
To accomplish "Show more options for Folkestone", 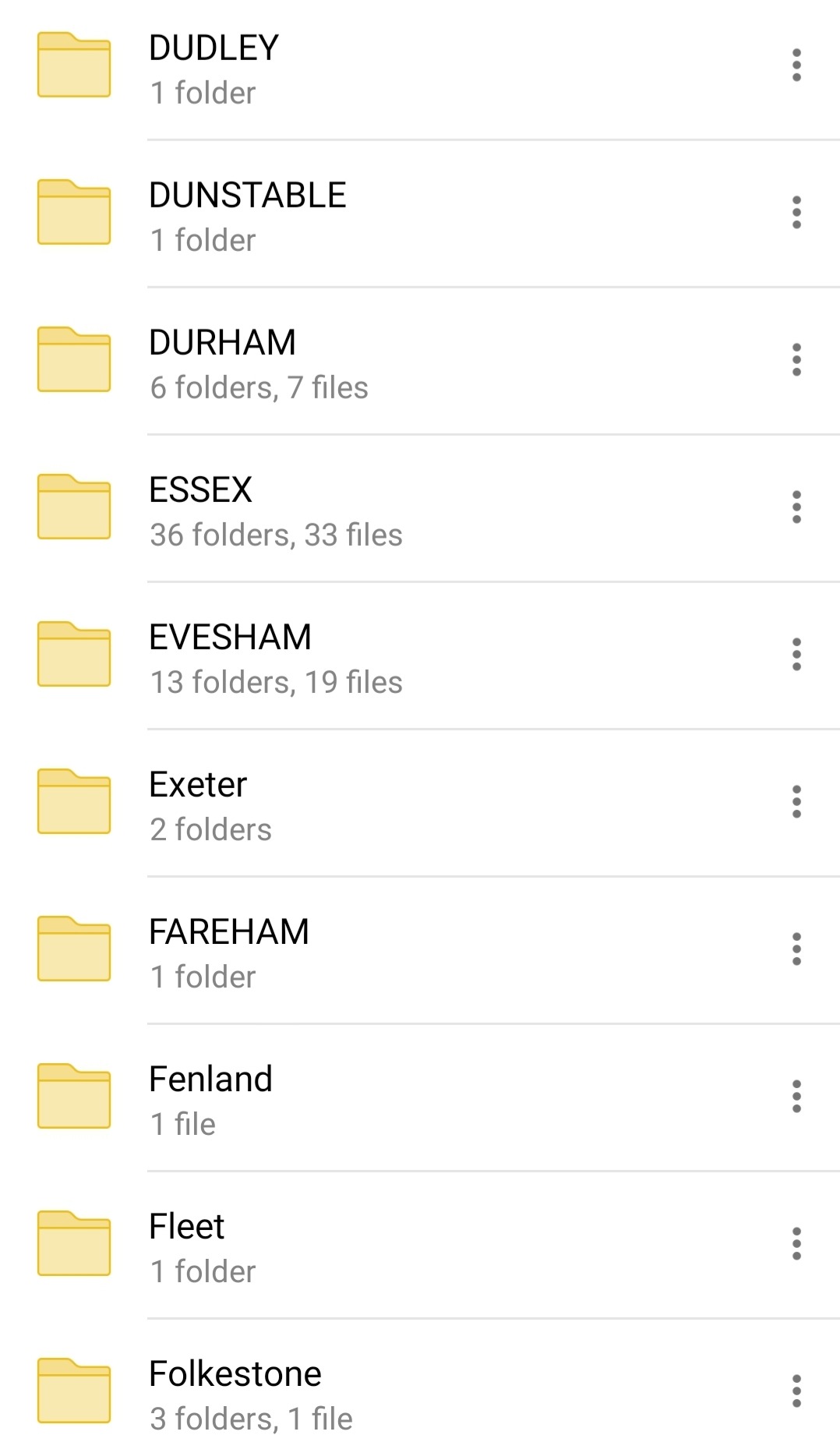I will (796, 1391).
